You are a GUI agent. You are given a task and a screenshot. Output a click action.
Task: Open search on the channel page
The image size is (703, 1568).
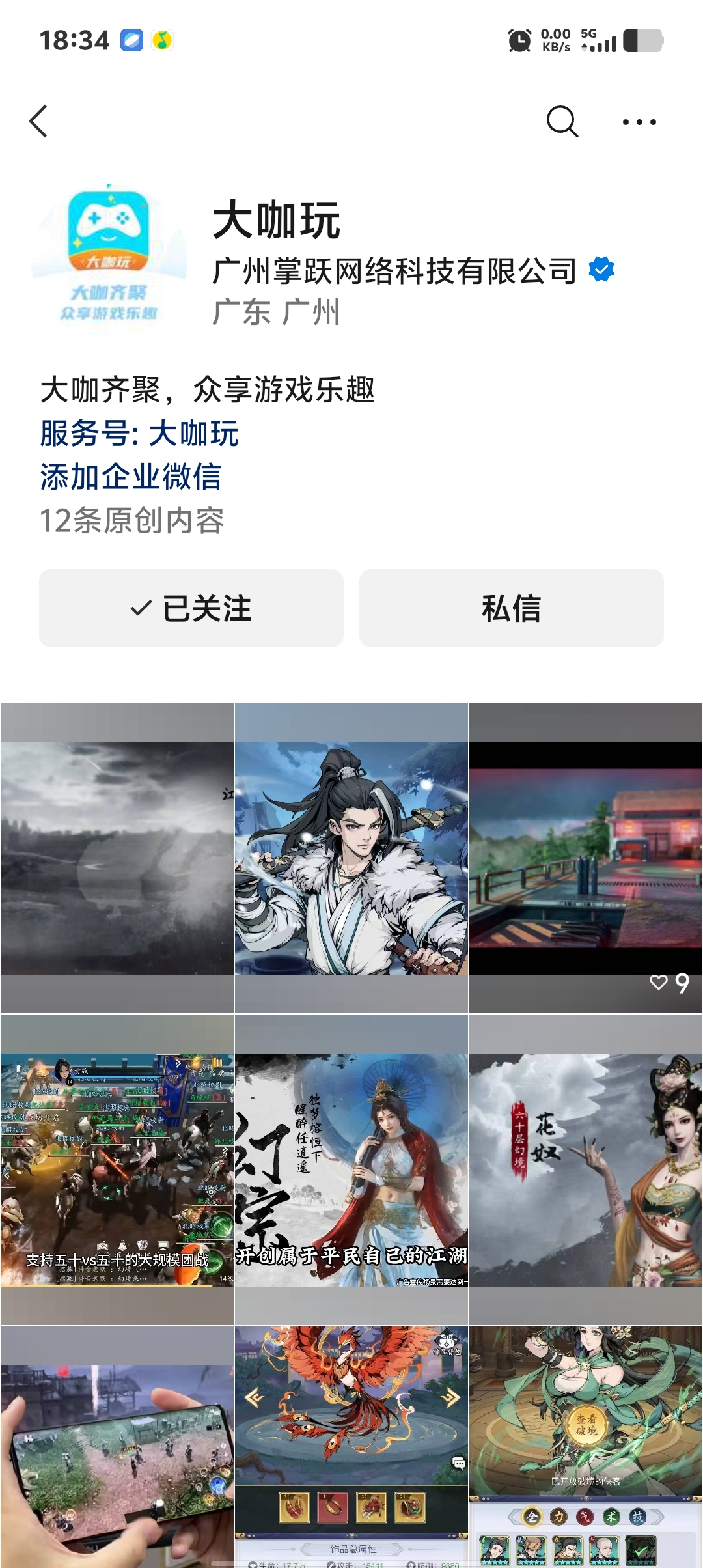click(562, 122)
